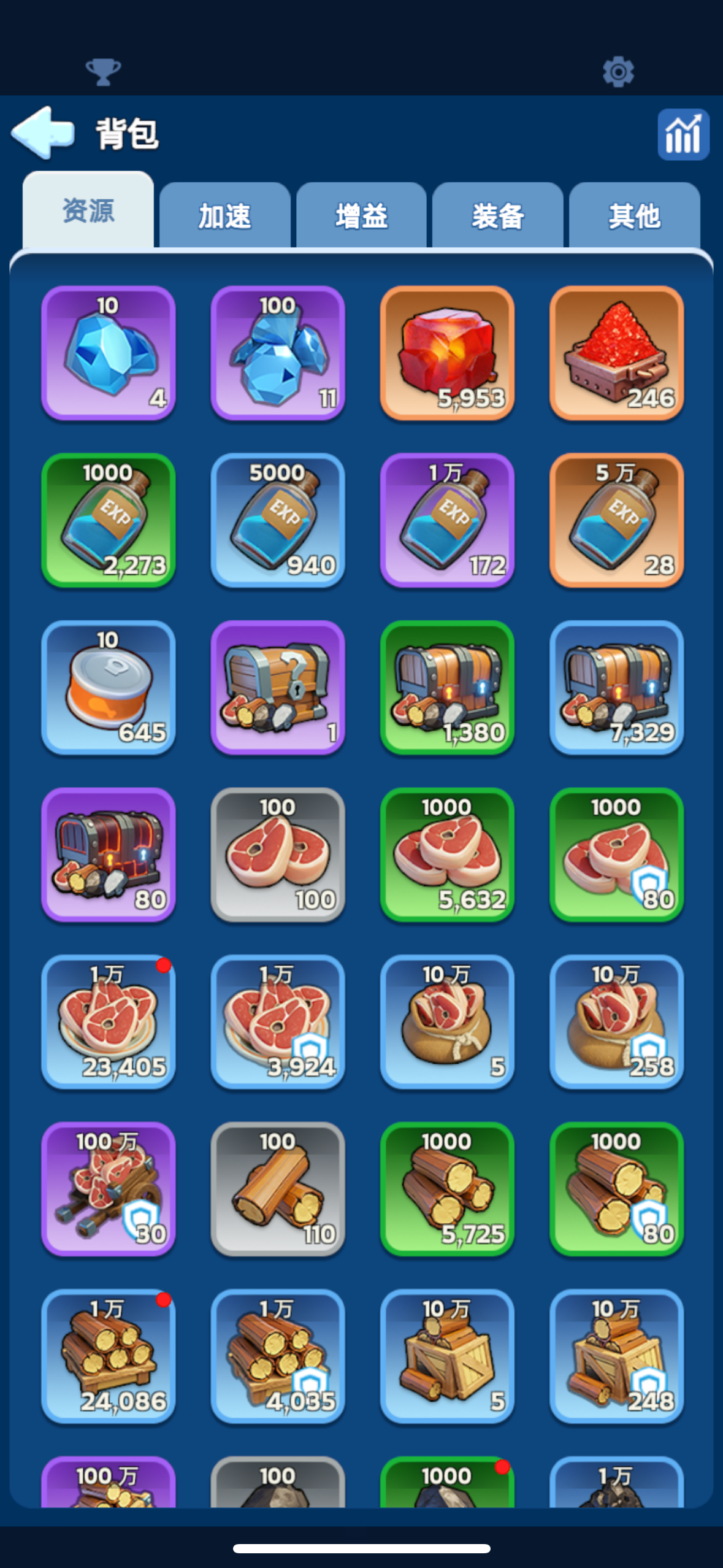Select the mystery question-mark chest

click(278, 687)
